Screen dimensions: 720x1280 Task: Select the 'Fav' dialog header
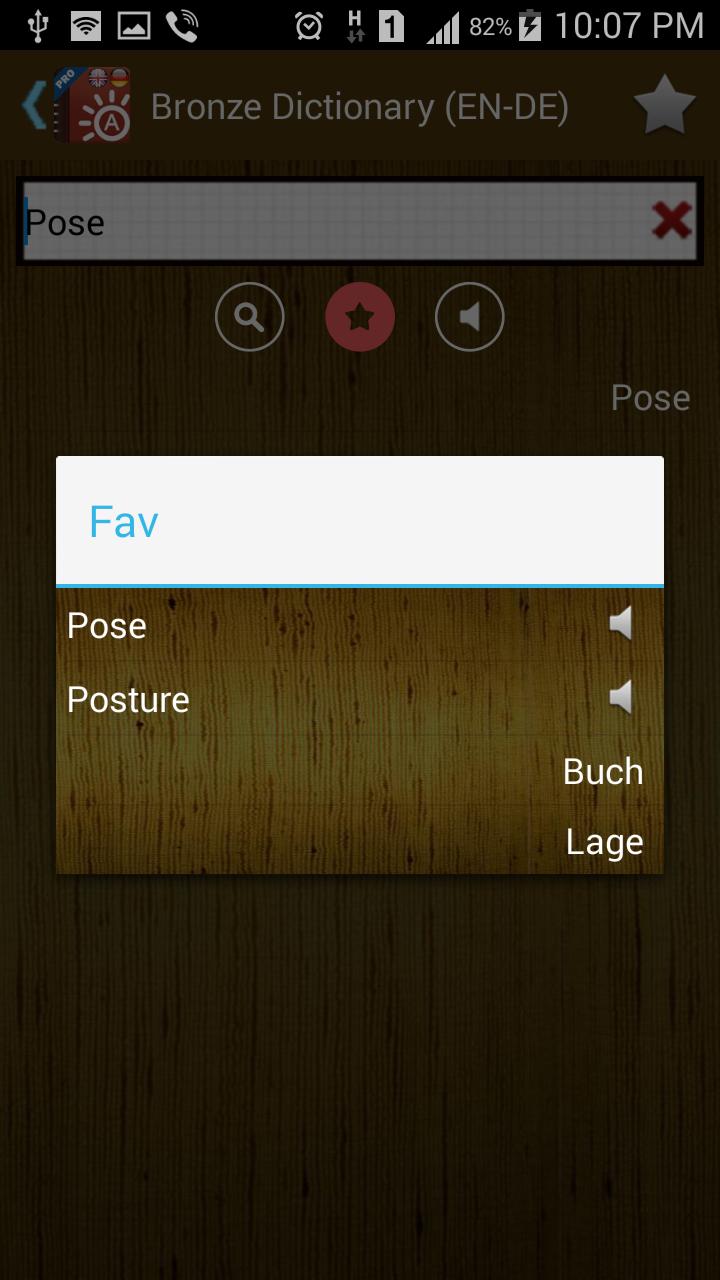122,520
